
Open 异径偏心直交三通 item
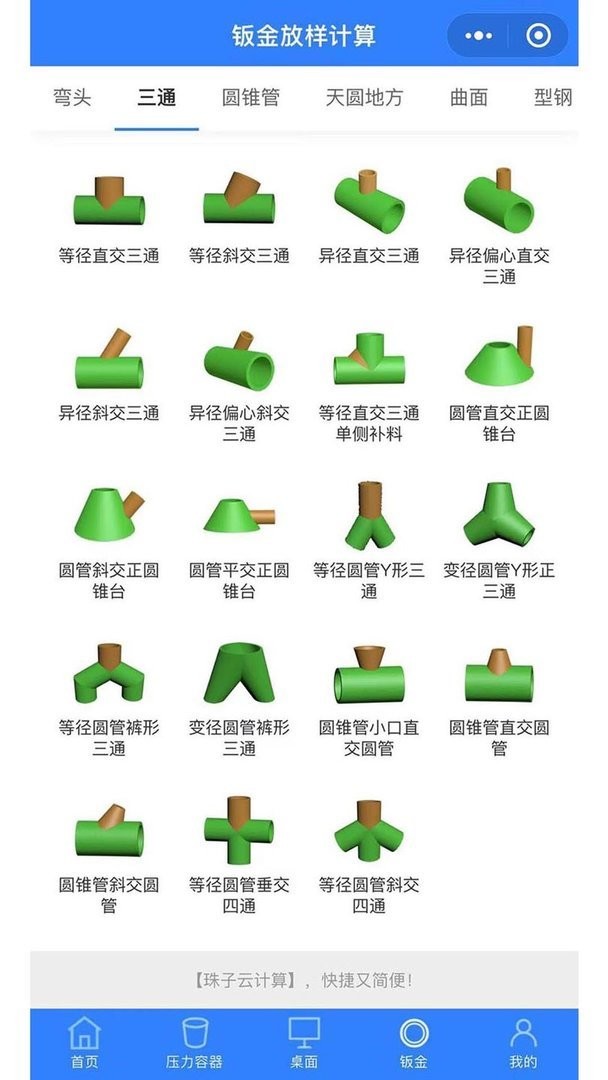pyautogui.click(x=499, y=225)
